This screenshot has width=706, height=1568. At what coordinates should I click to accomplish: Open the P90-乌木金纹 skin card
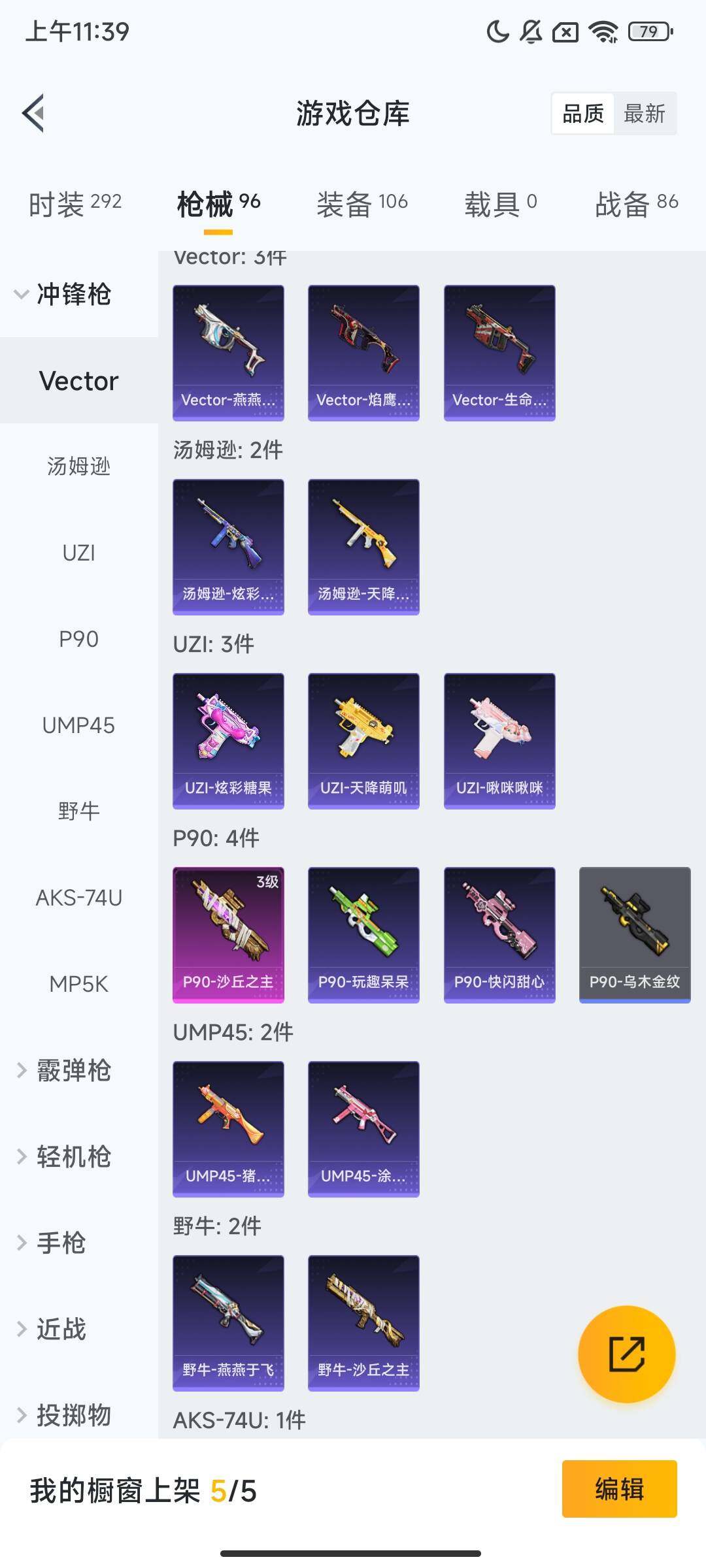click(x=635, y=934)
